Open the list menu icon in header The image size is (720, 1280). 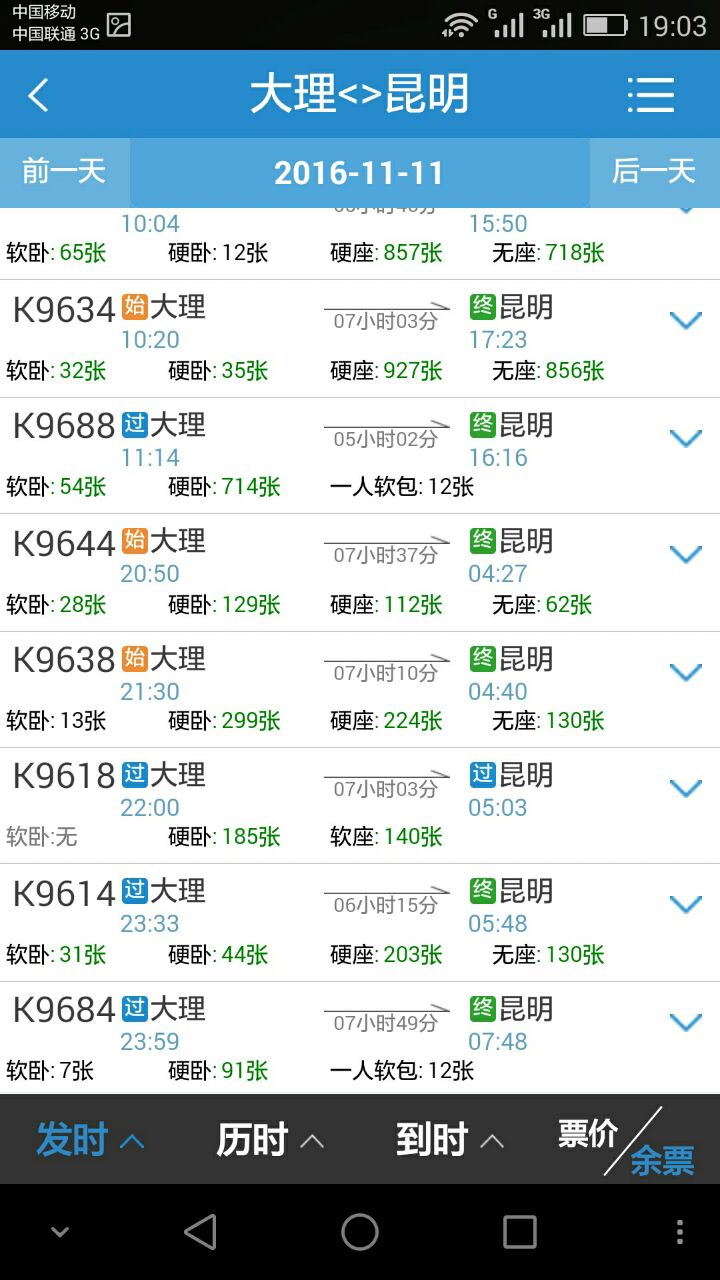(x=650, y=95)
